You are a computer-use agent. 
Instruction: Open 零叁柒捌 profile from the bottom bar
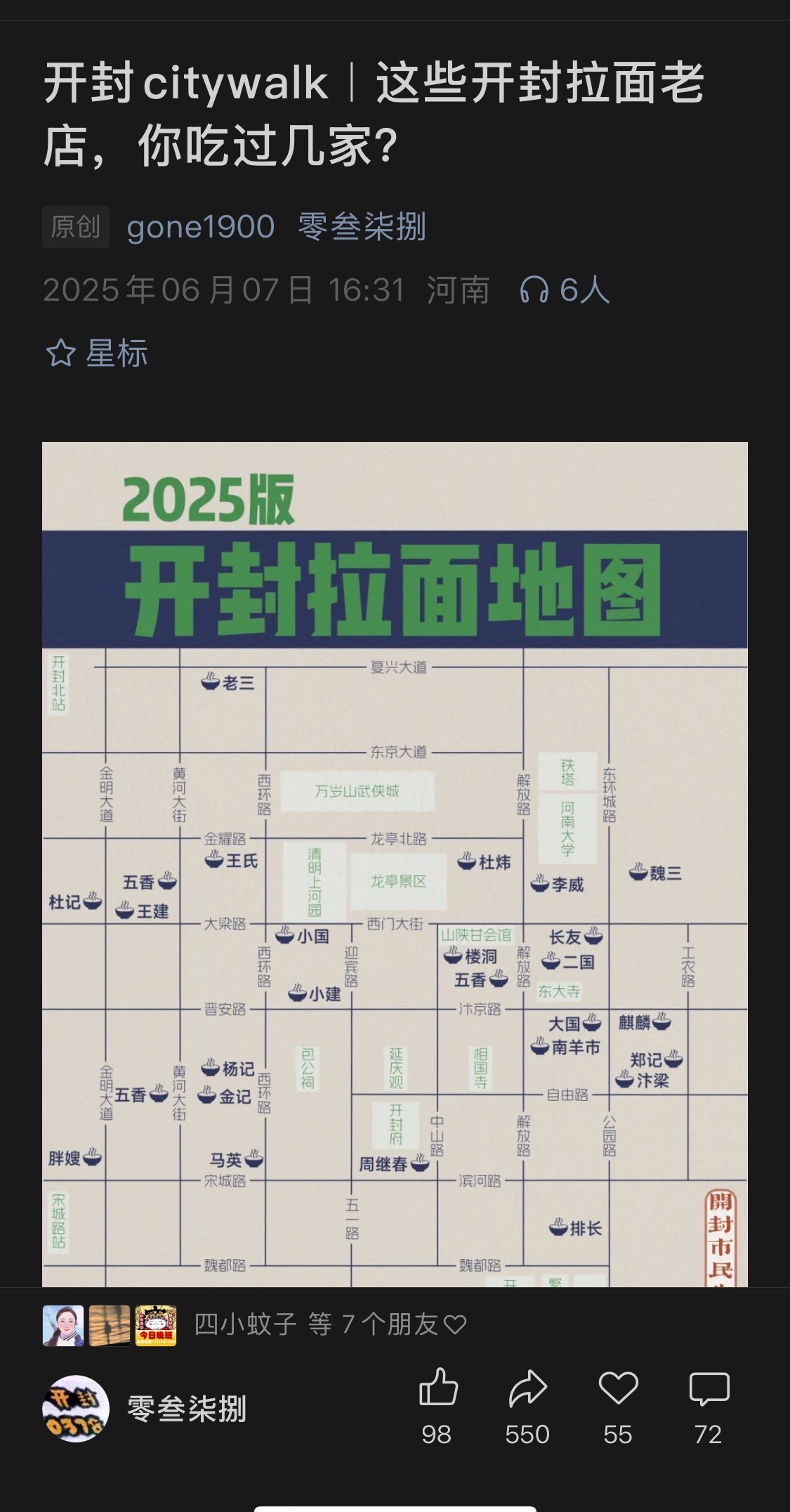pyautogui.click(x=145, y=1409)
